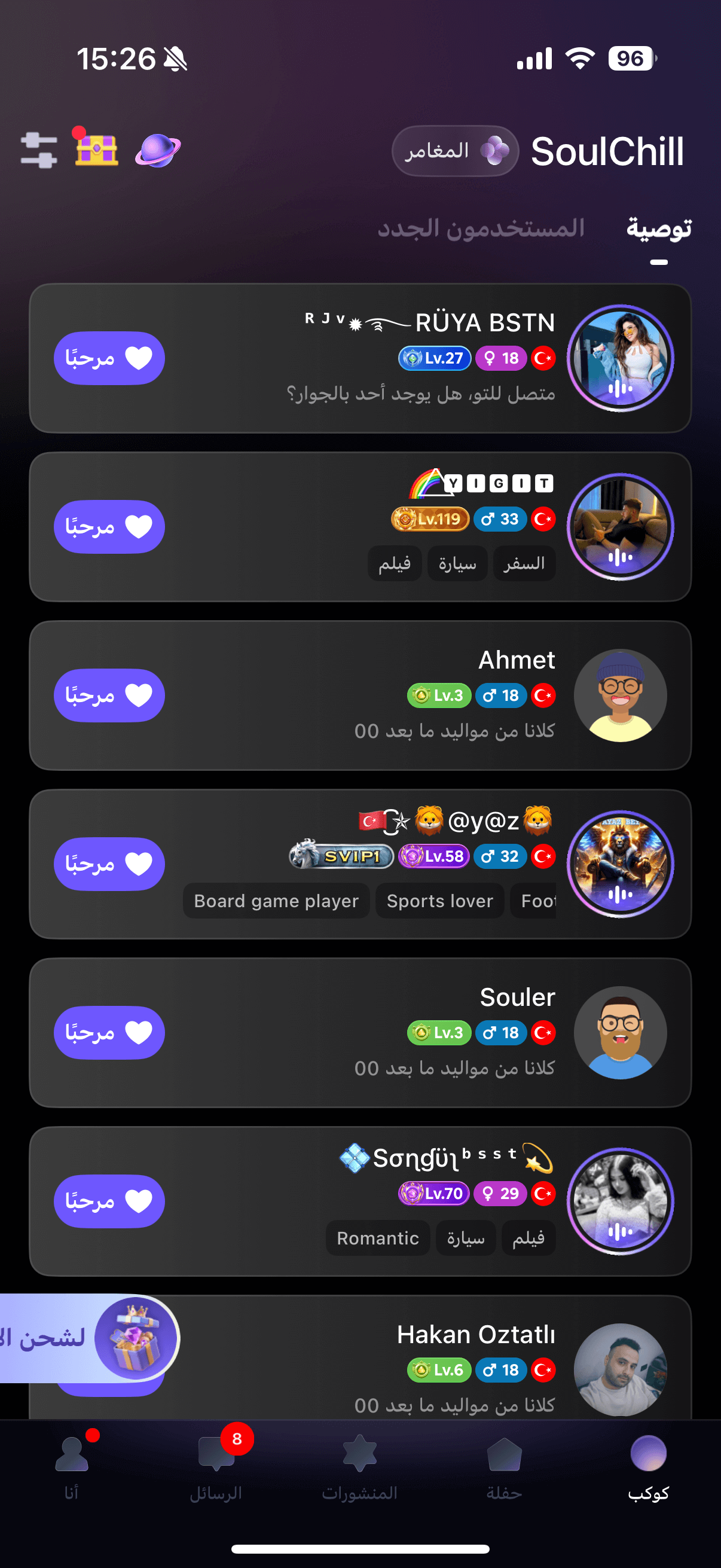Switch to المنشورات posts tab
The height and width of the screenshot is (1568, 721).
pyautogui.click(x=359, y=1466)
